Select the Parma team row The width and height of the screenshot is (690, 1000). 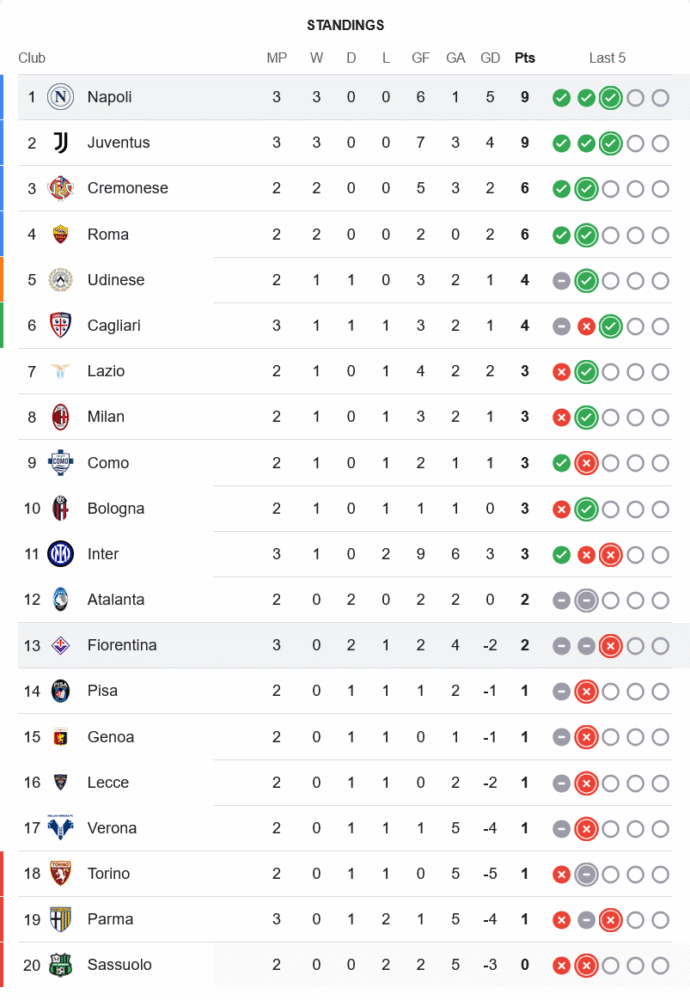pyautogui.click(x=110, y=919)
